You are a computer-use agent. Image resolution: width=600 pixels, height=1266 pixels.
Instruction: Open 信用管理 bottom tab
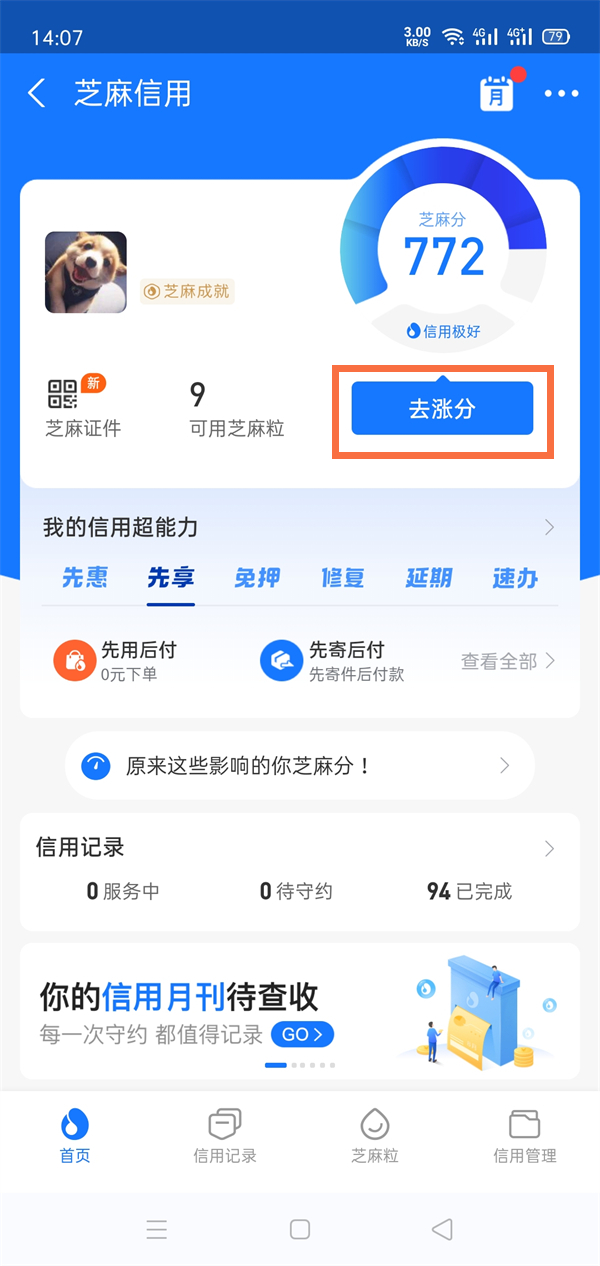click(x=525, y=1136)
